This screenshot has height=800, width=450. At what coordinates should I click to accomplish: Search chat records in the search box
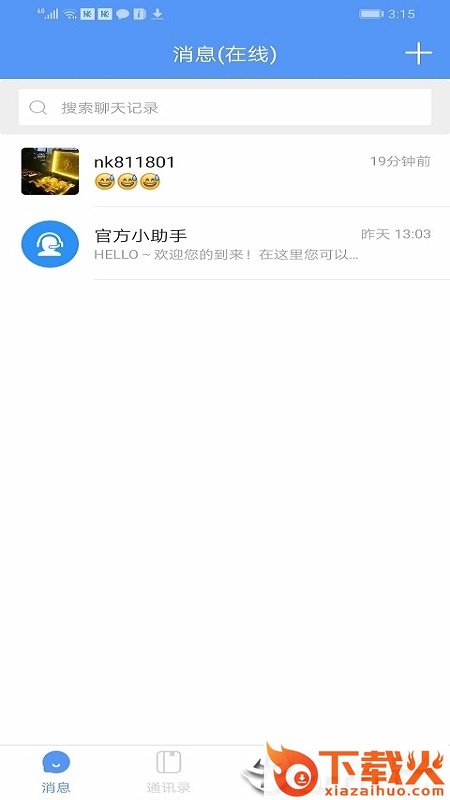pyautogui.click(x=225, y=107)
